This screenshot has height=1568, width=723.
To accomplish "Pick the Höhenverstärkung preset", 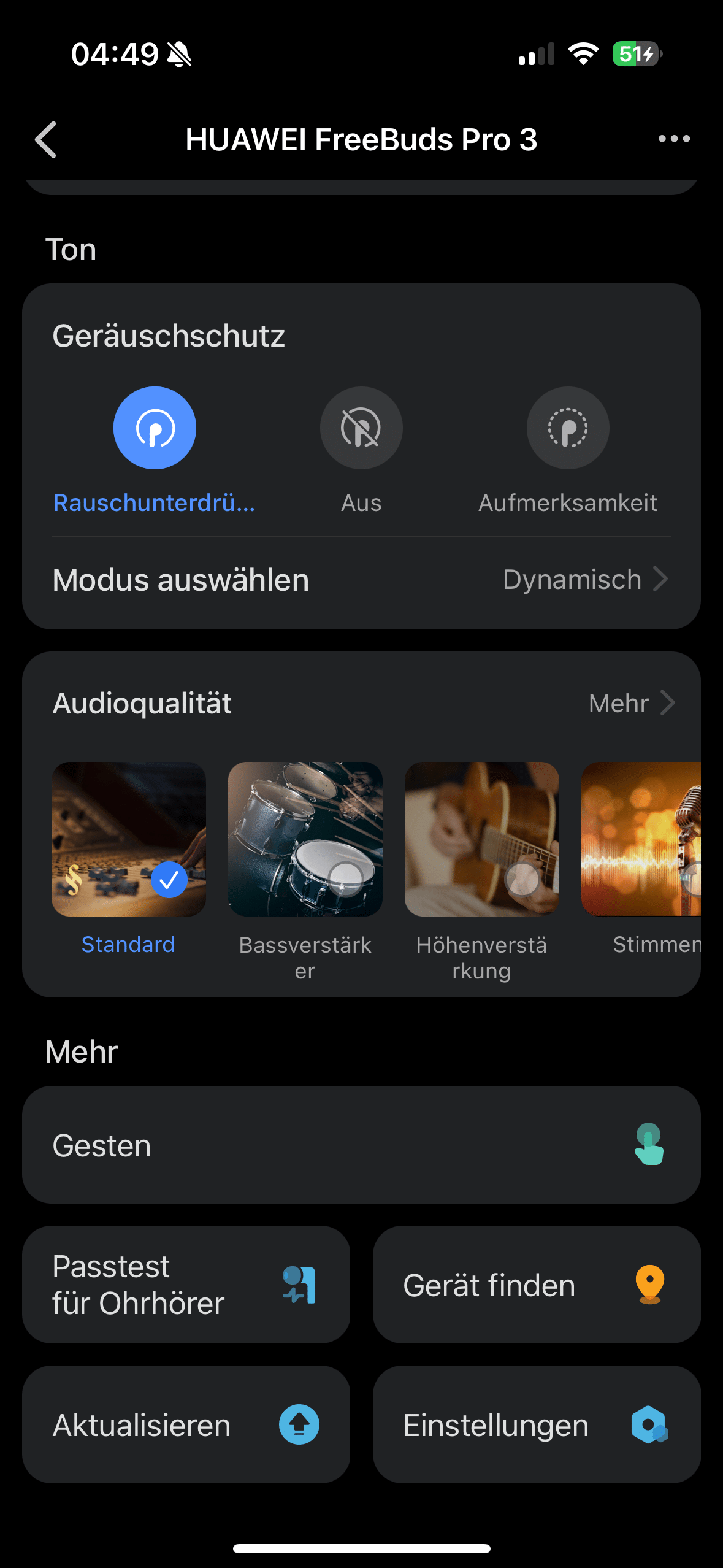I will (482, 839).
